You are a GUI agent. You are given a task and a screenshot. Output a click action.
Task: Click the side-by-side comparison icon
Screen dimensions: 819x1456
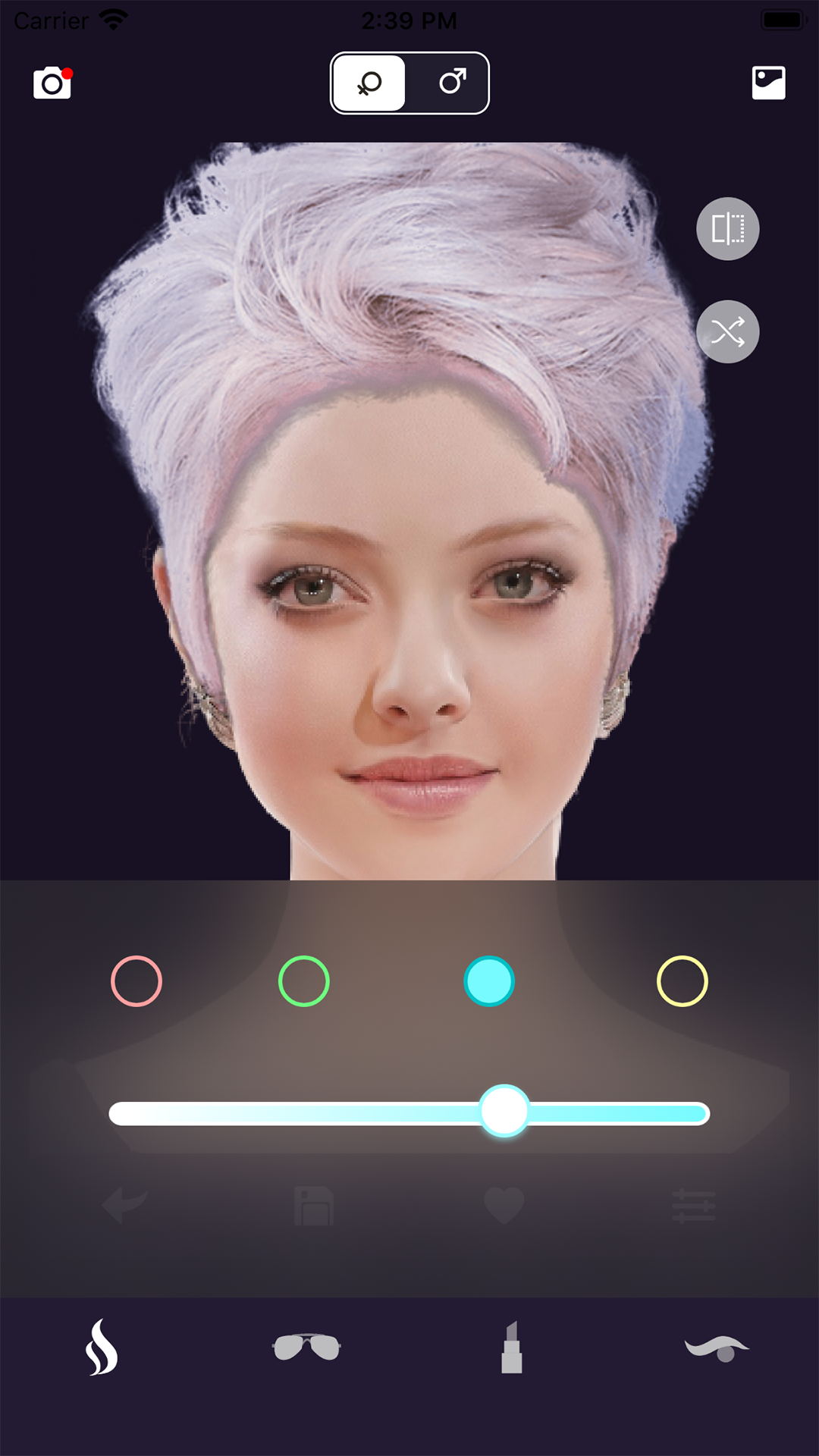point(726,229)
